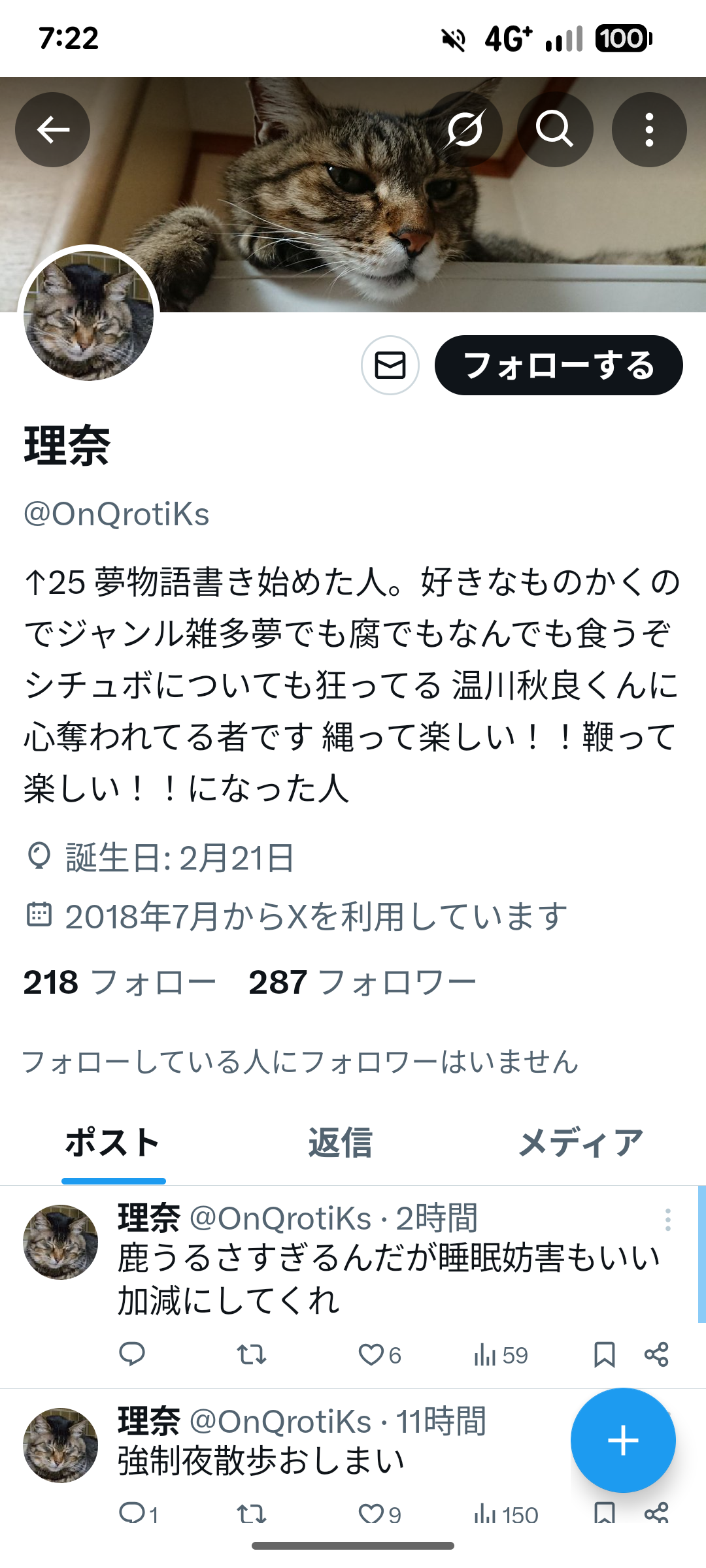This screenshot has height=1568, width=706.
Task: Open more options on 鹿うるさすぎる post
Action: (667, 1220)
